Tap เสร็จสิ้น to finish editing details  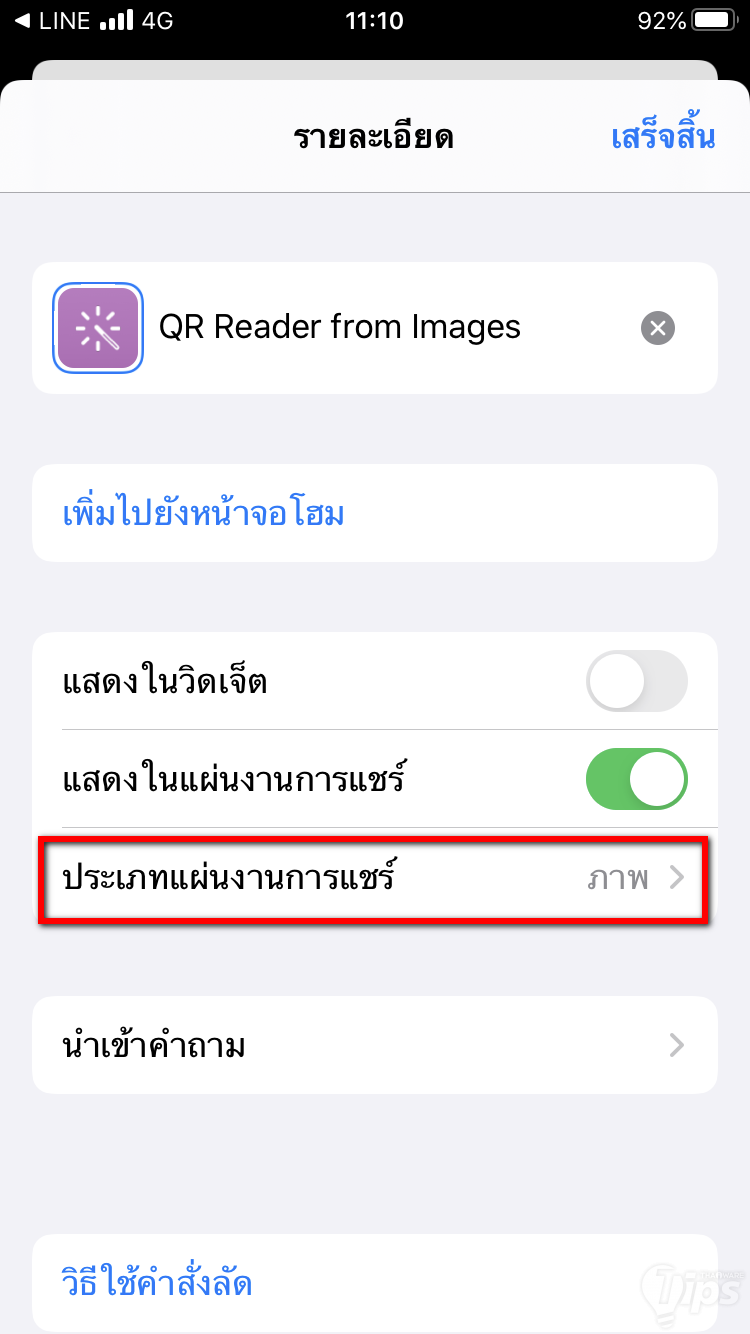pyautogui.click(x=662, y=137)
